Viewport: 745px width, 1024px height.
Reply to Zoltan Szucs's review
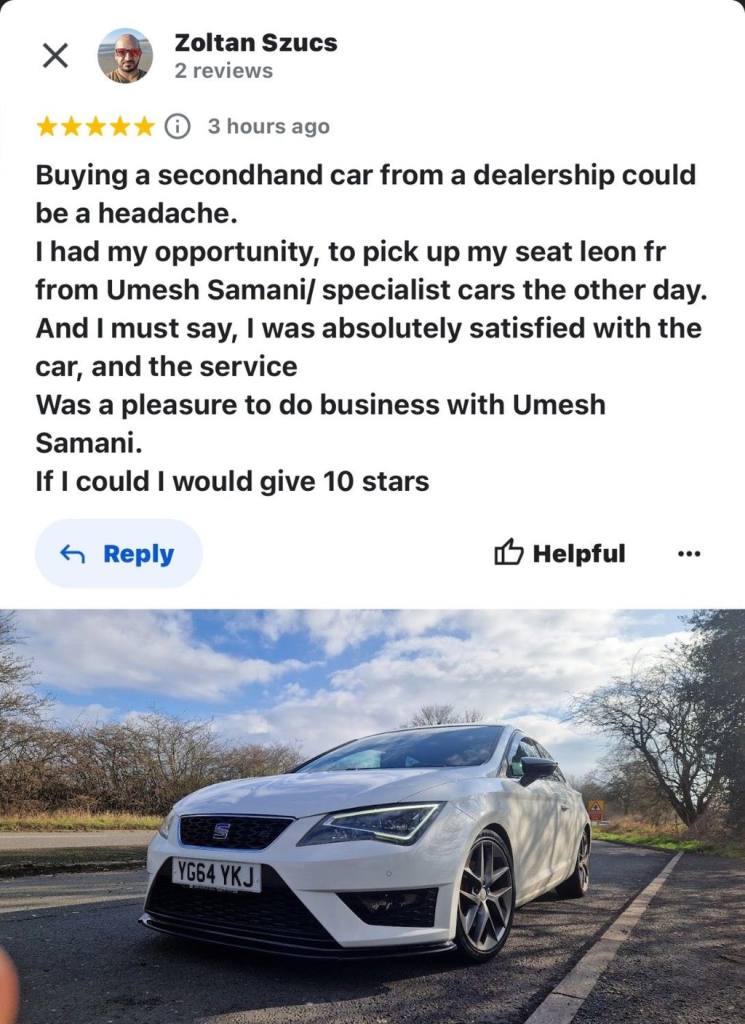[x=119, y=554]
